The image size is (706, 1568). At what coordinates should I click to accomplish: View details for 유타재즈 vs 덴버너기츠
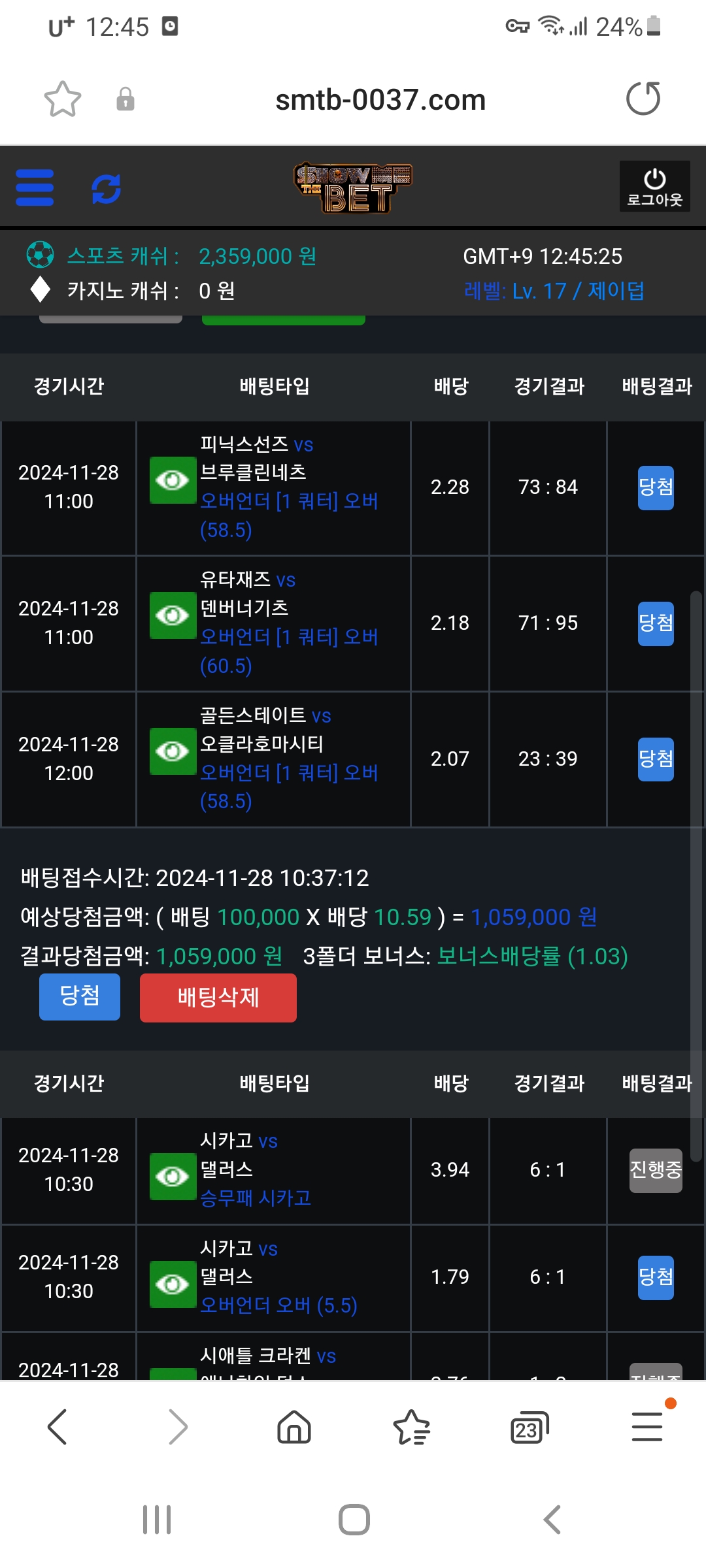[173, 615]
